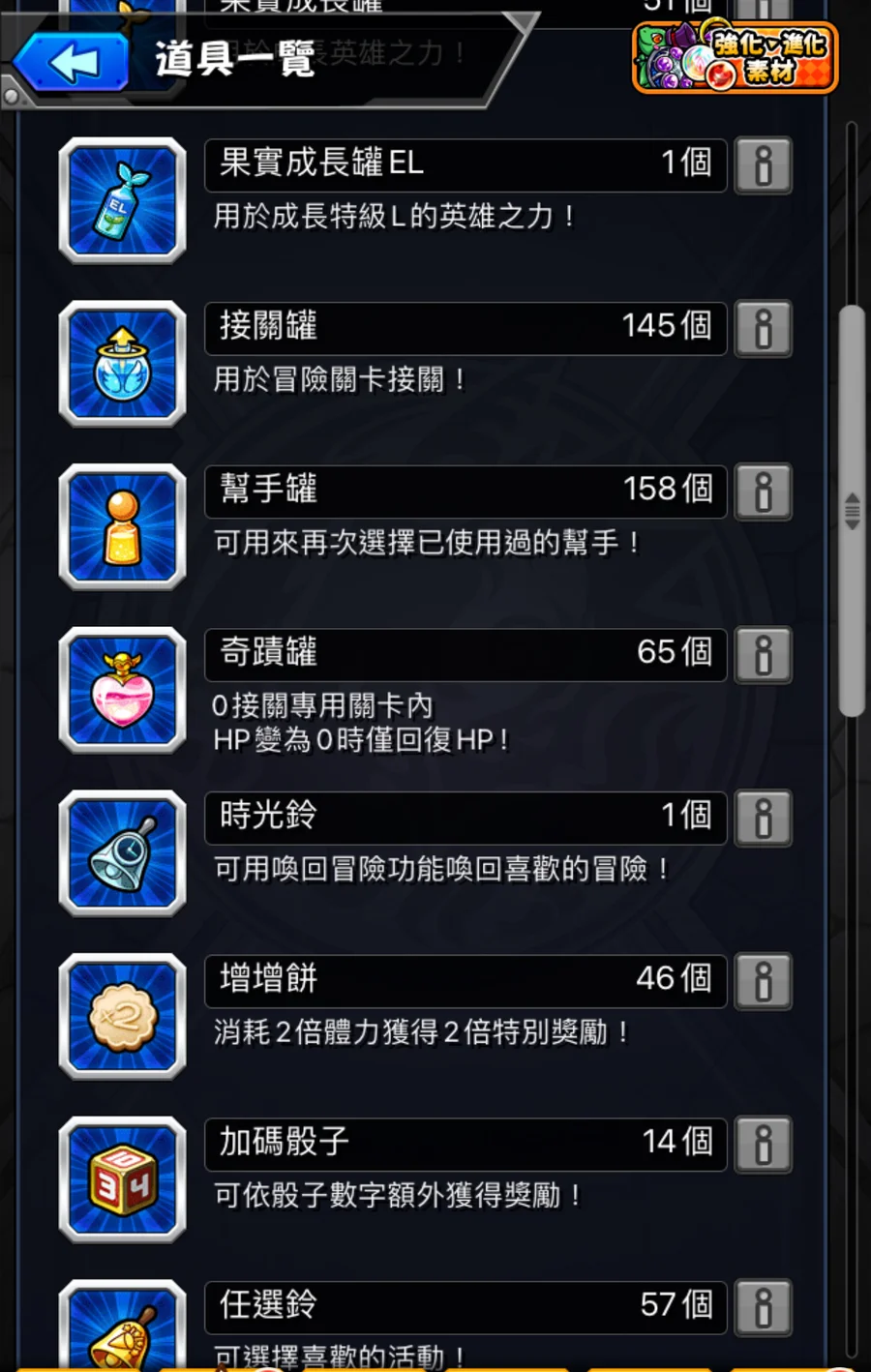The height and width of the screenshot is (1372, 871).
Task: View details of 奇蹟罐 via info icon
Action: [x=763, y=655]
